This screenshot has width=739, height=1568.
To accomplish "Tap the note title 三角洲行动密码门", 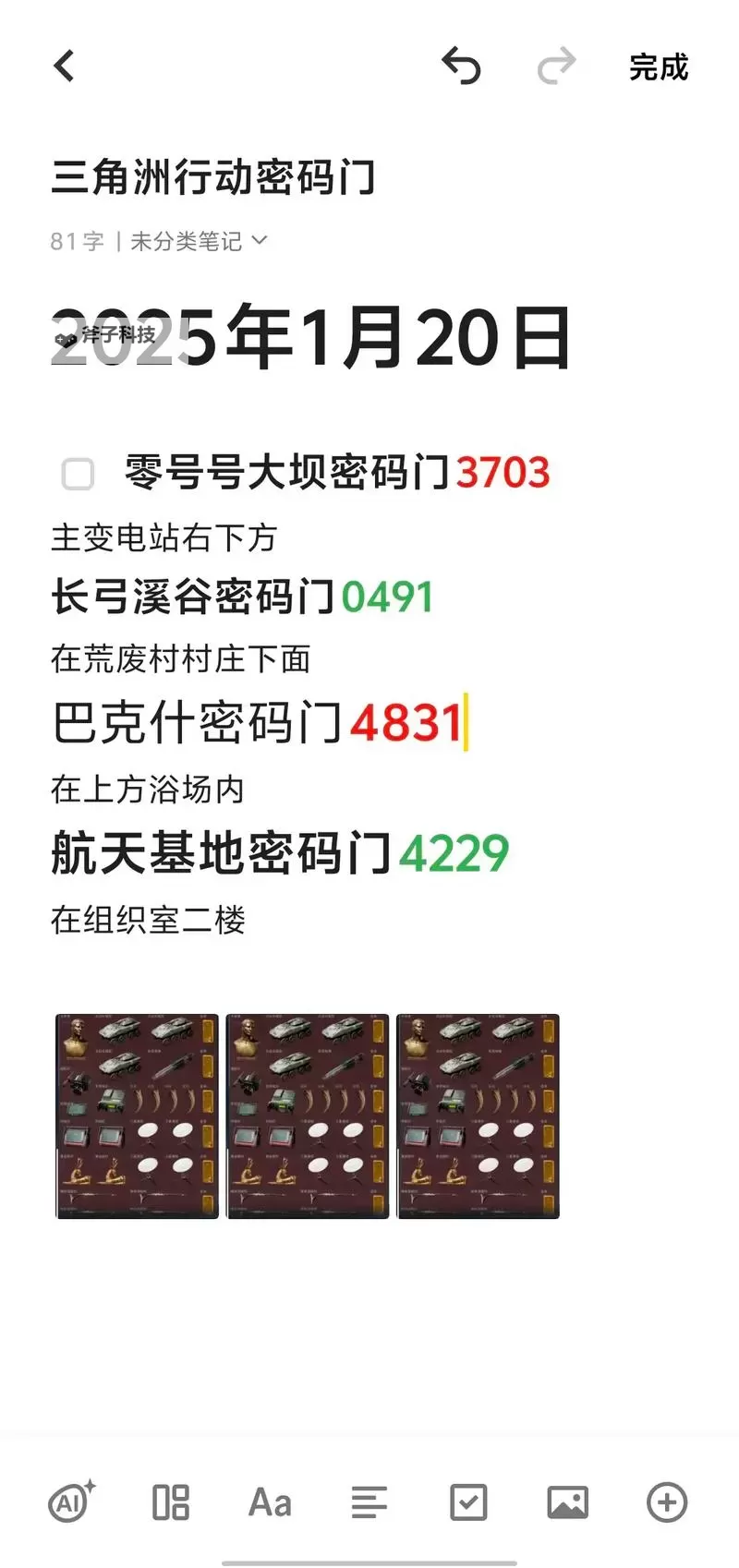I will click(213, 178).
